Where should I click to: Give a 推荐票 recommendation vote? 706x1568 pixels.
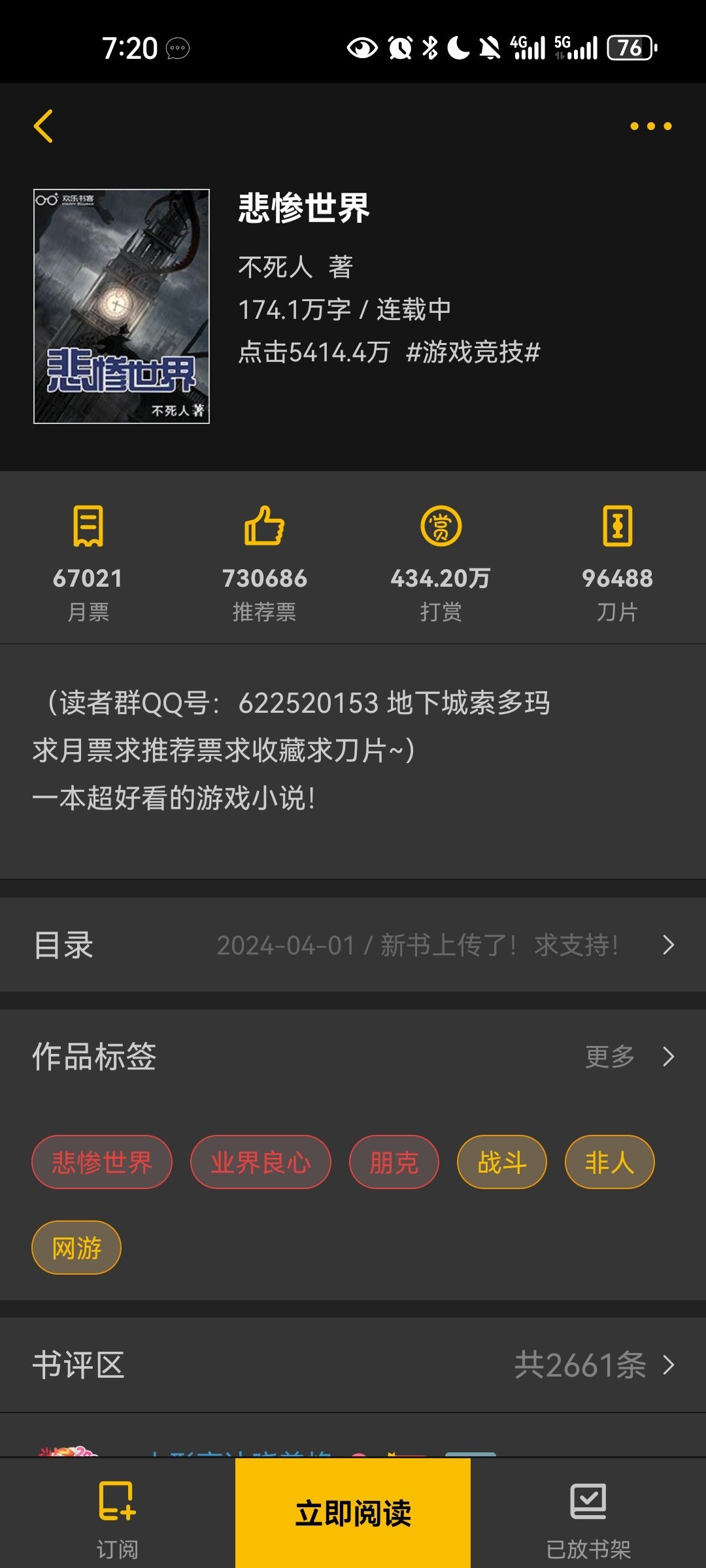264,562
